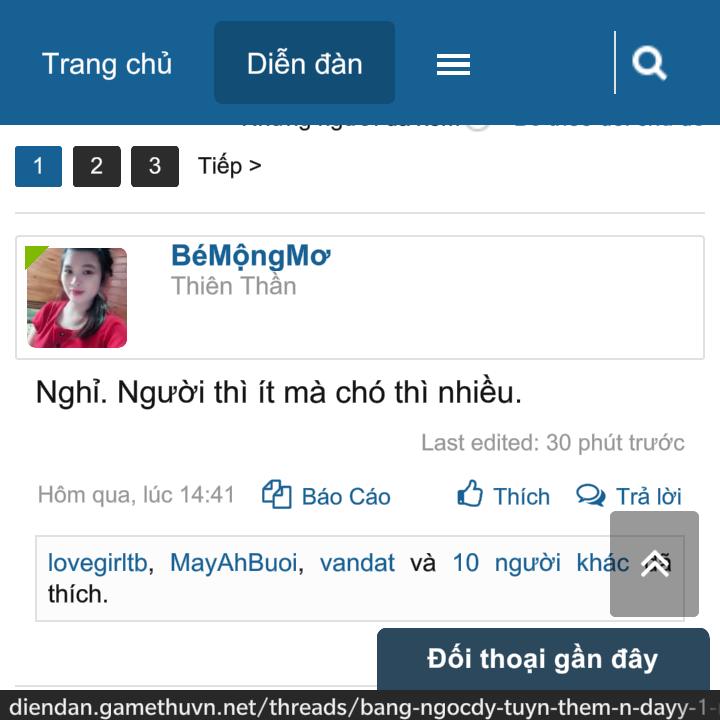Open the Trang chủ home link
The width and height of the screenshot is (720, 720).
pos(106,64)
